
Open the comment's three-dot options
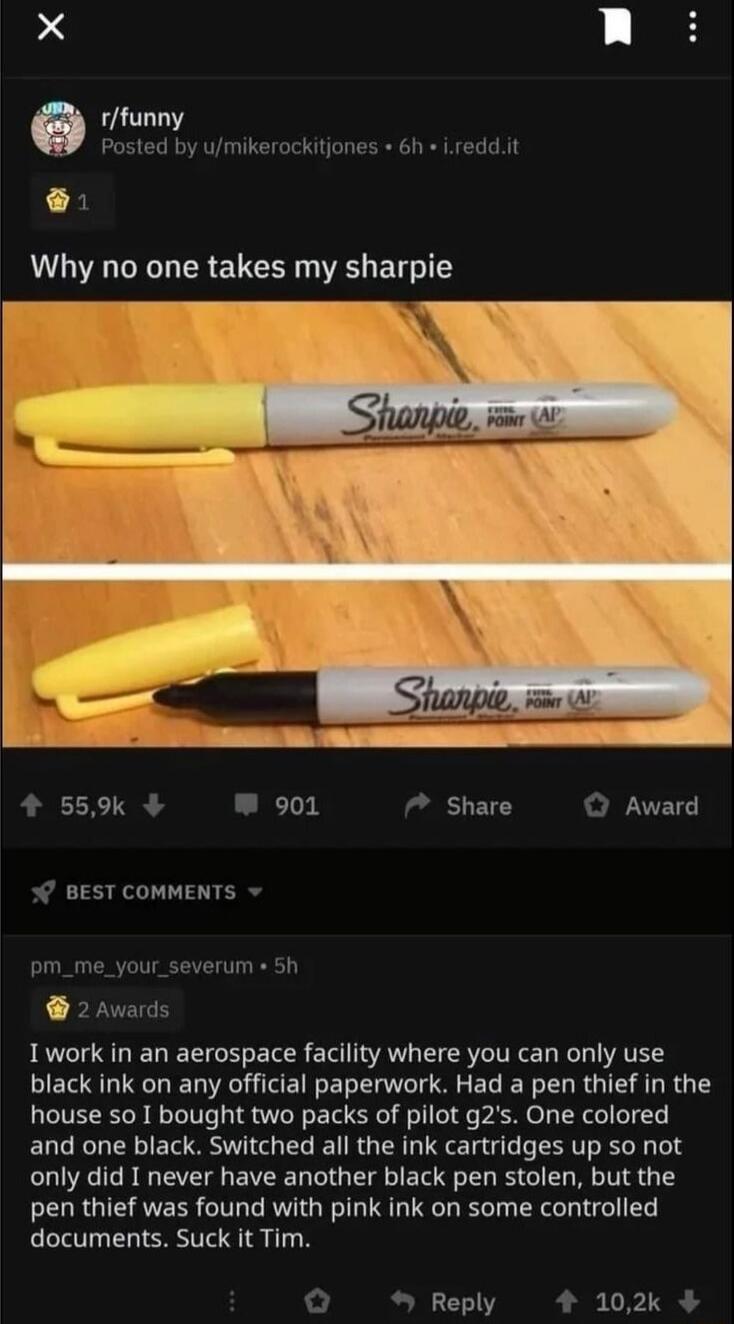pos(232,1301)
